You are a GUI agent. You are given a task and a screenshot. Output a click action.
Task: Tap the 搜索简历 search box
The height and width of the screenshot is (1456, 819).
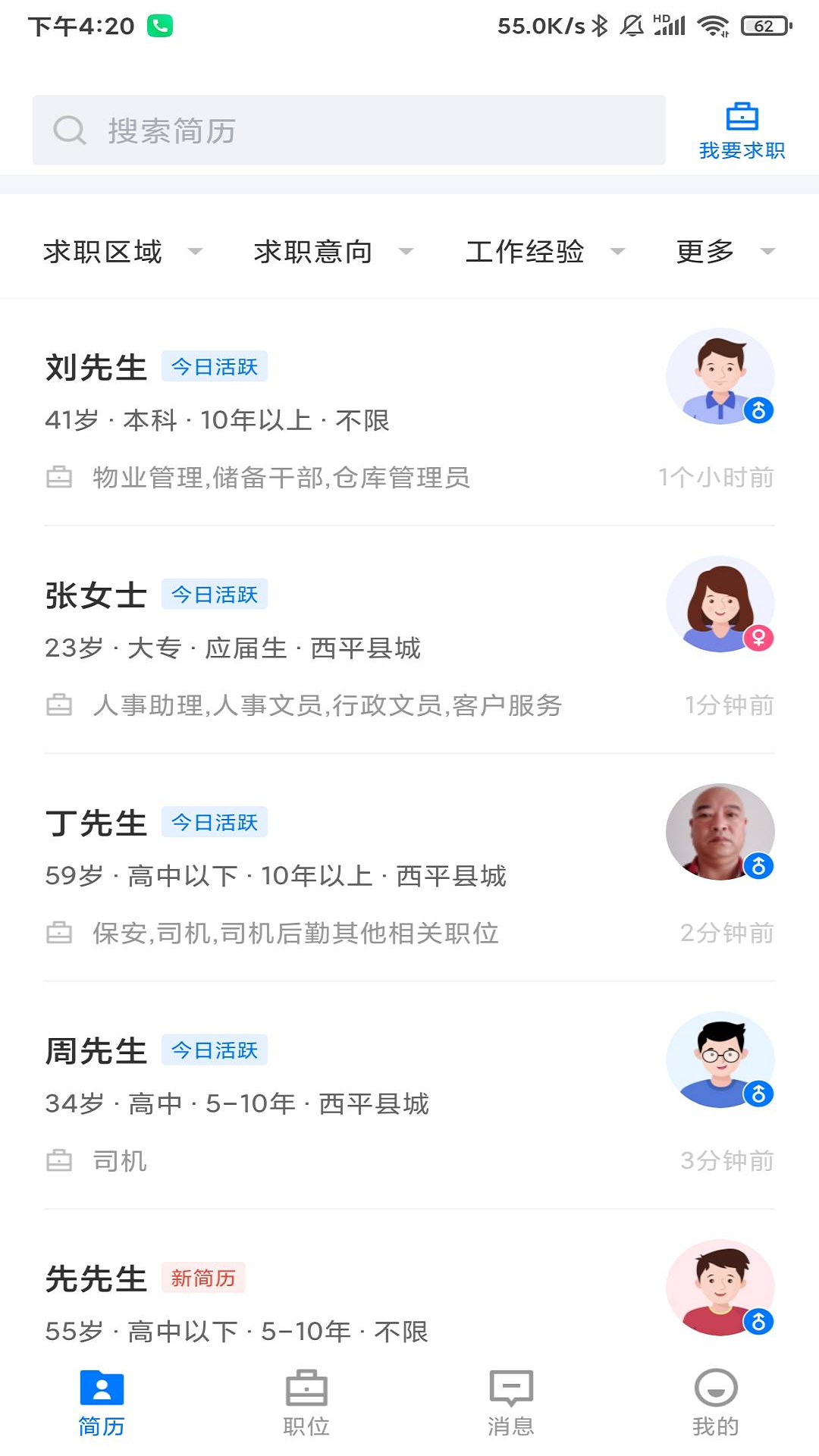coord(349,130)
